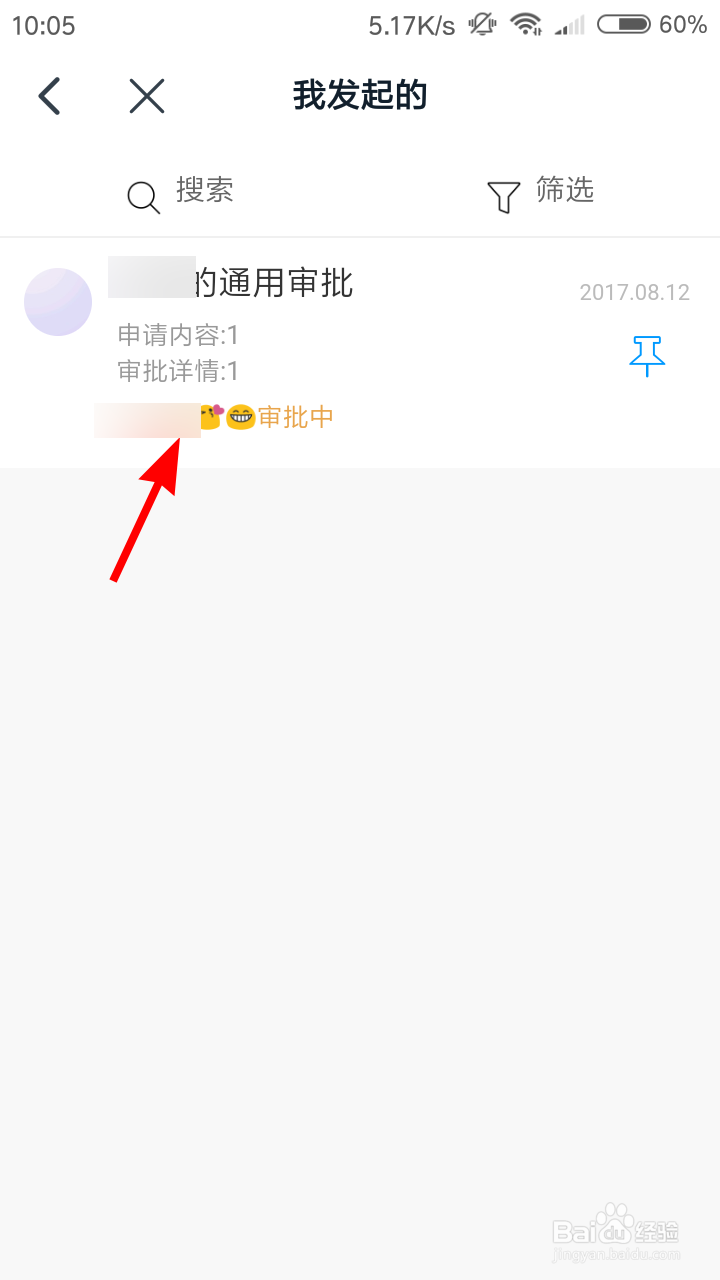Tap the battery indicator in status bar

621,25
